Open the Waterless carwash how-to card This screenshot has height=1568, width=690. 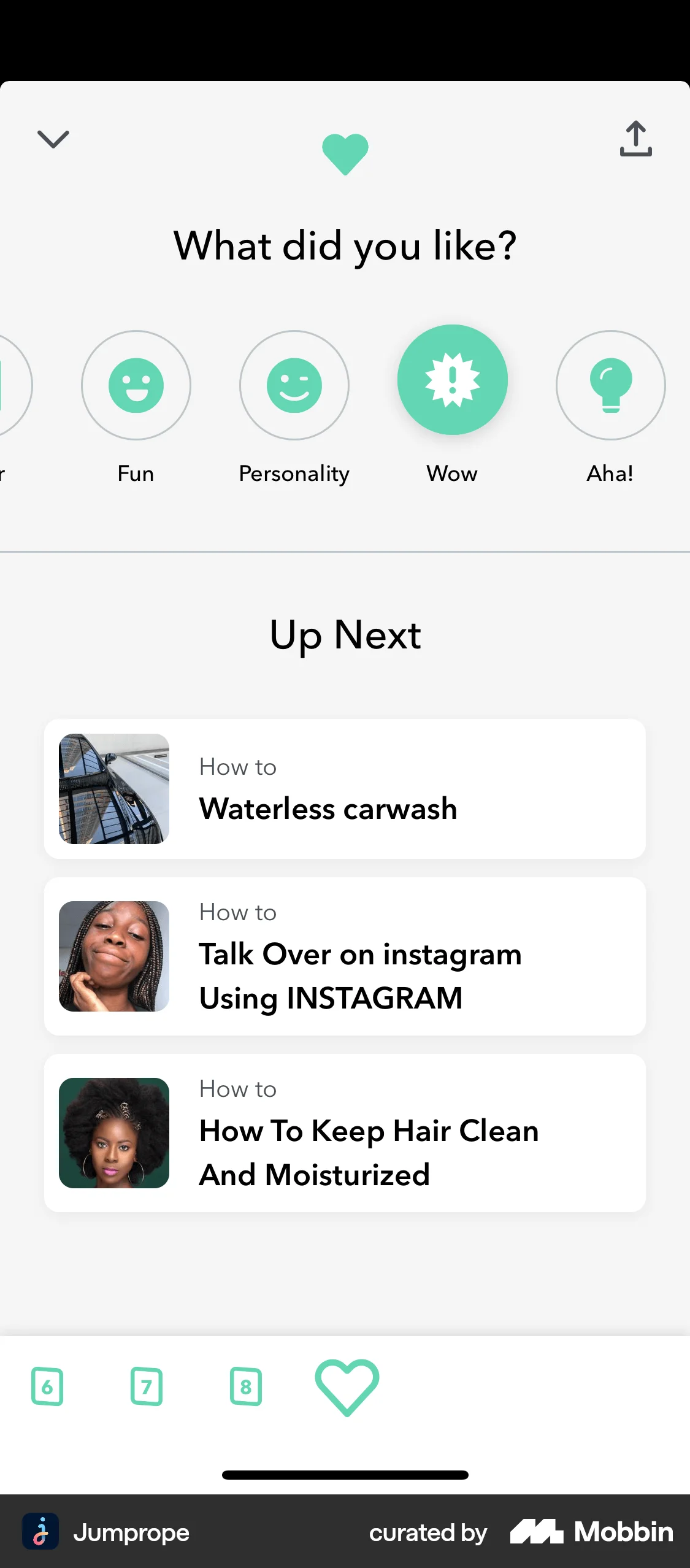tap(345, 789)
